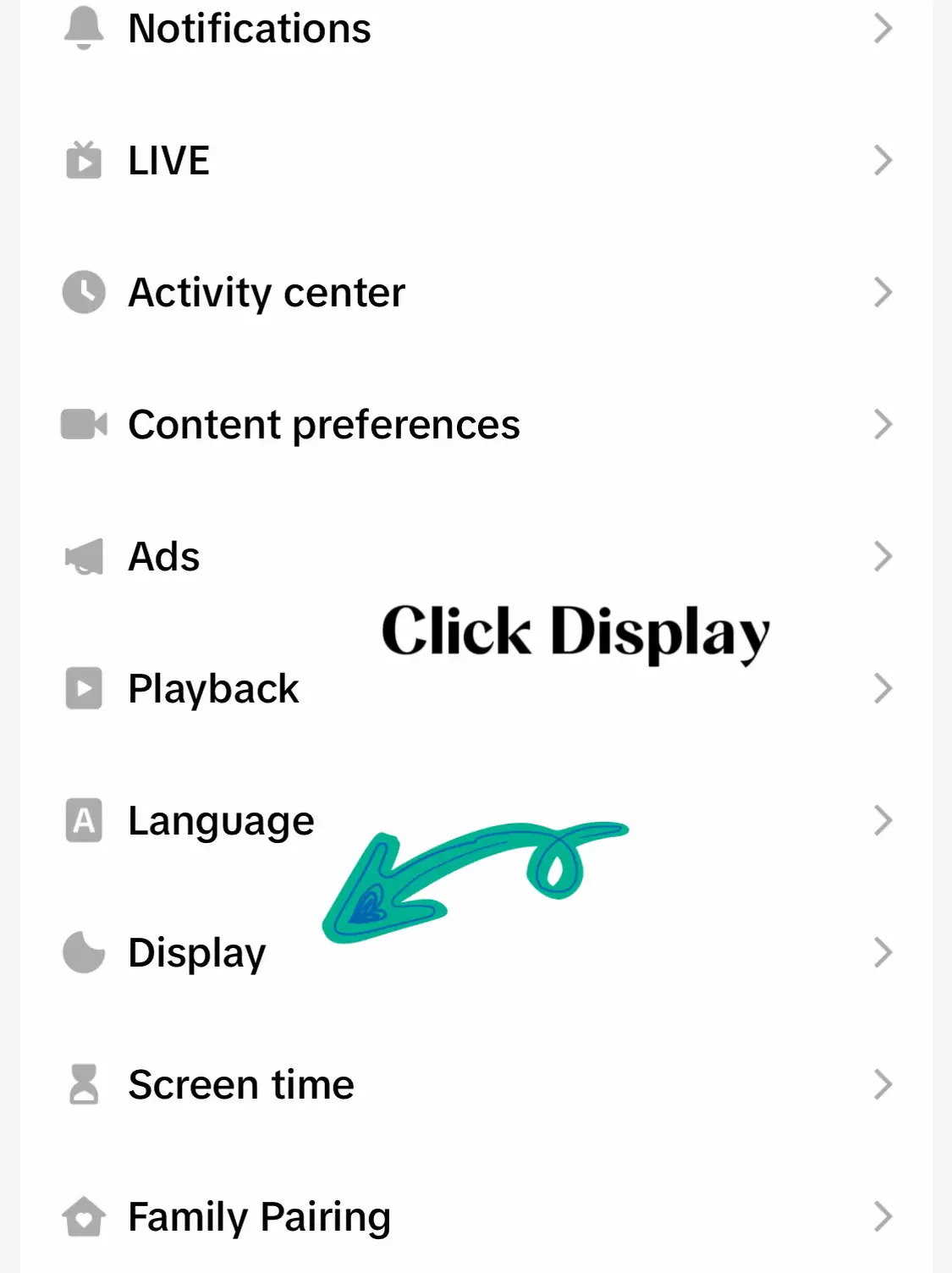Screen dimensions: 952x1273
Task: Open Family Pairing
Action: pyautogui.click(x=259, y=1217)
